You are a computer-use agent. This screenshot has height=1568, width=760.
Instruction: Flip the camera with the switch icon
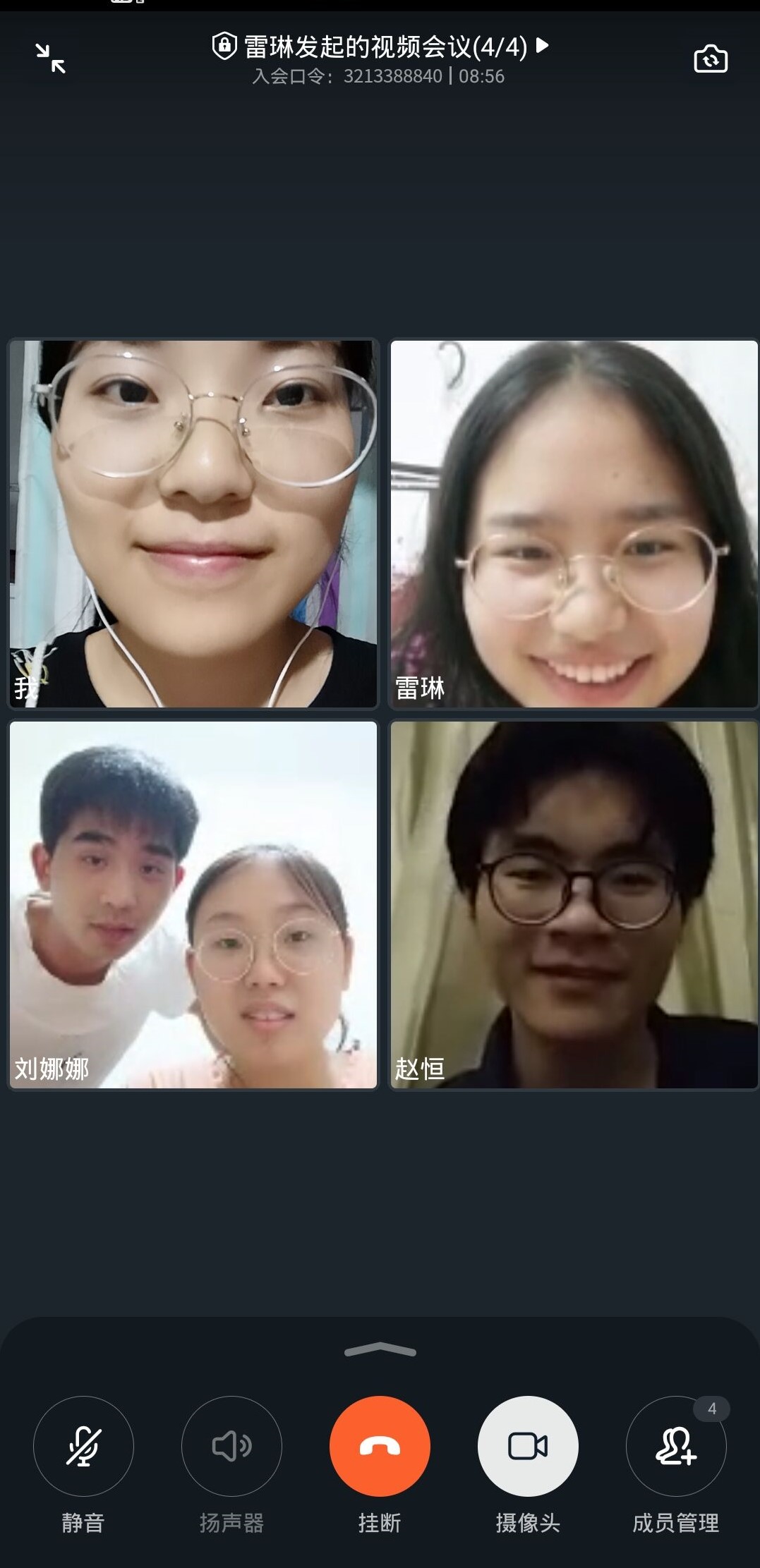710,59
